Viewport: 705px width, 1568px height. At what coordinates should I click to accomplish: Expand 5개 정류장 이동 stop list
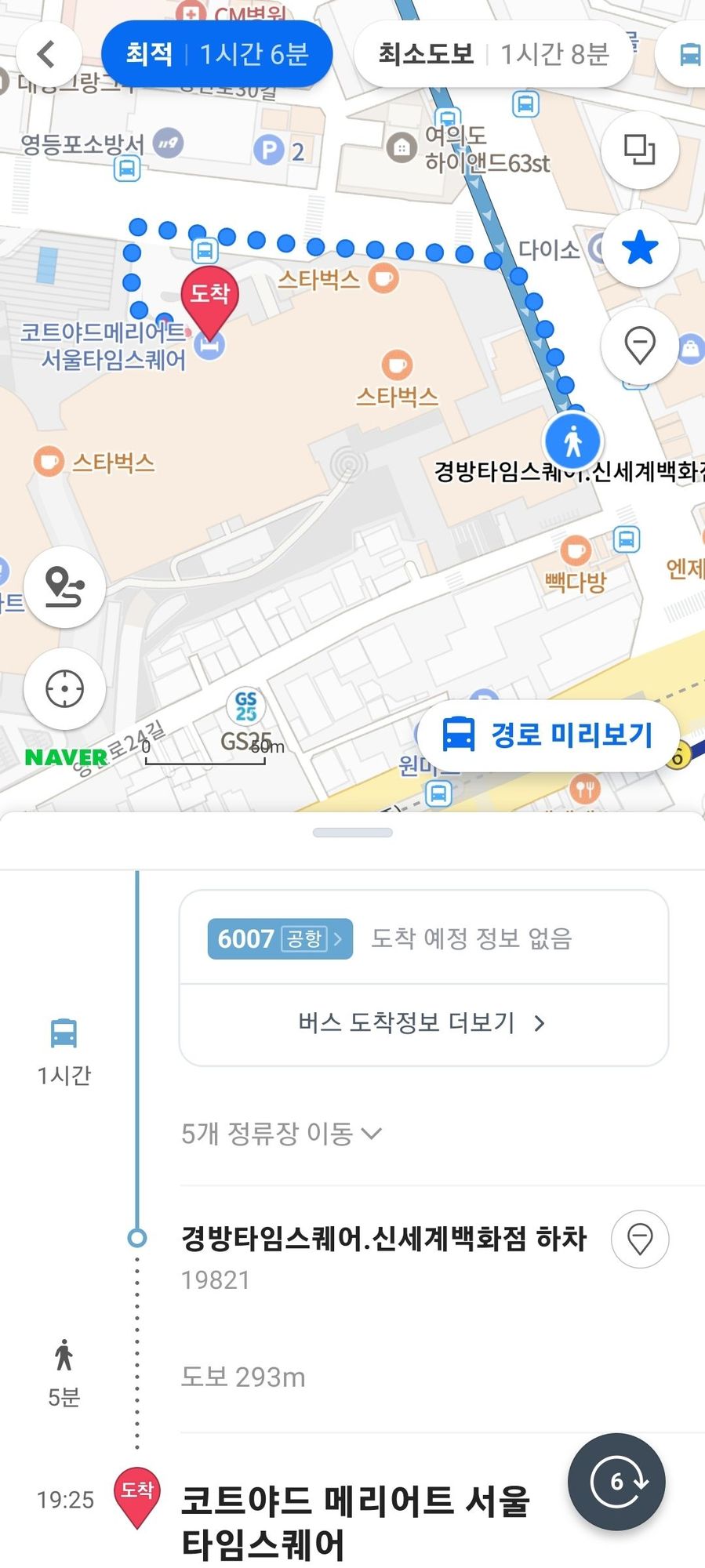click(282, 1134)
